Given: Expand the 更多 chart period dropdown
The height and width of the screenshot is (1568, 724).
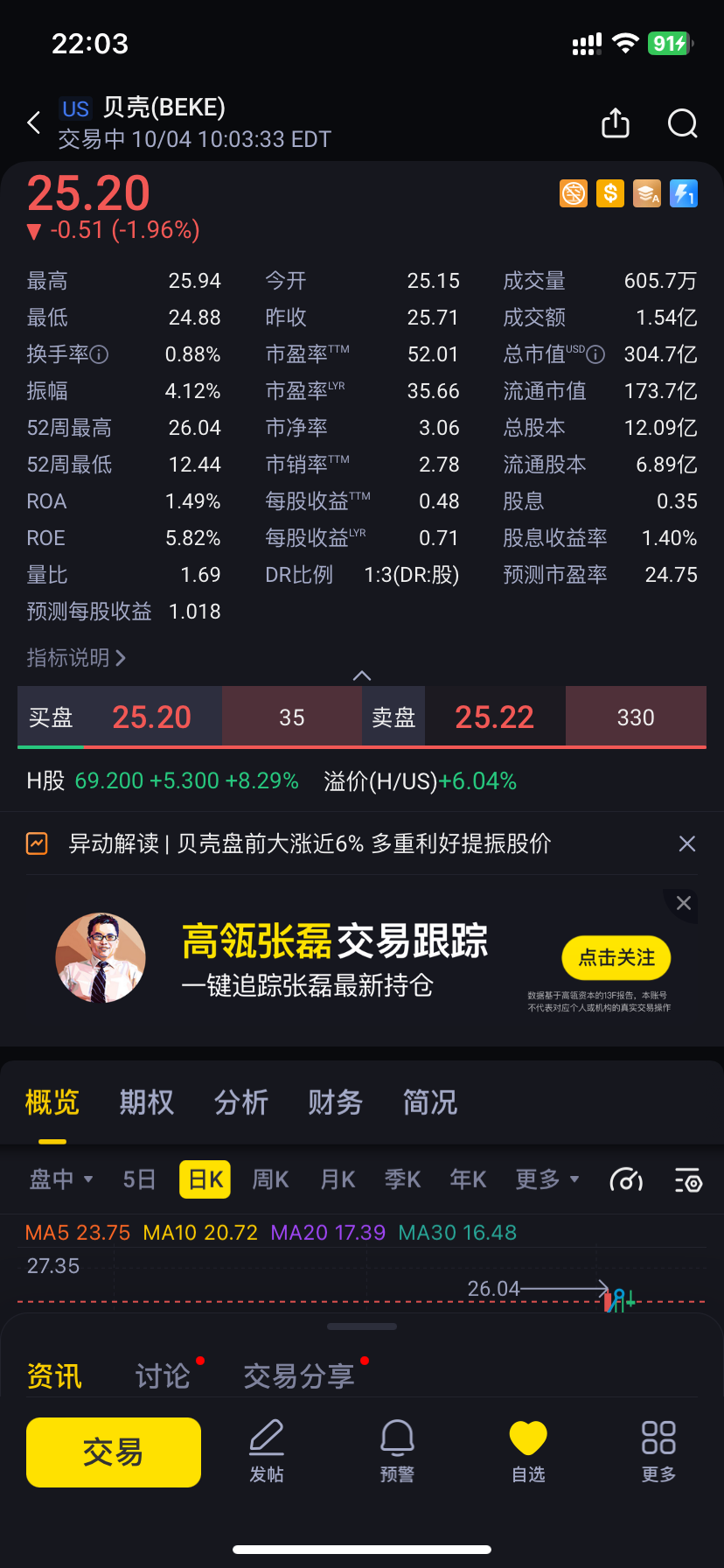Looking at the screenshot, I should tap(546, 1179).
